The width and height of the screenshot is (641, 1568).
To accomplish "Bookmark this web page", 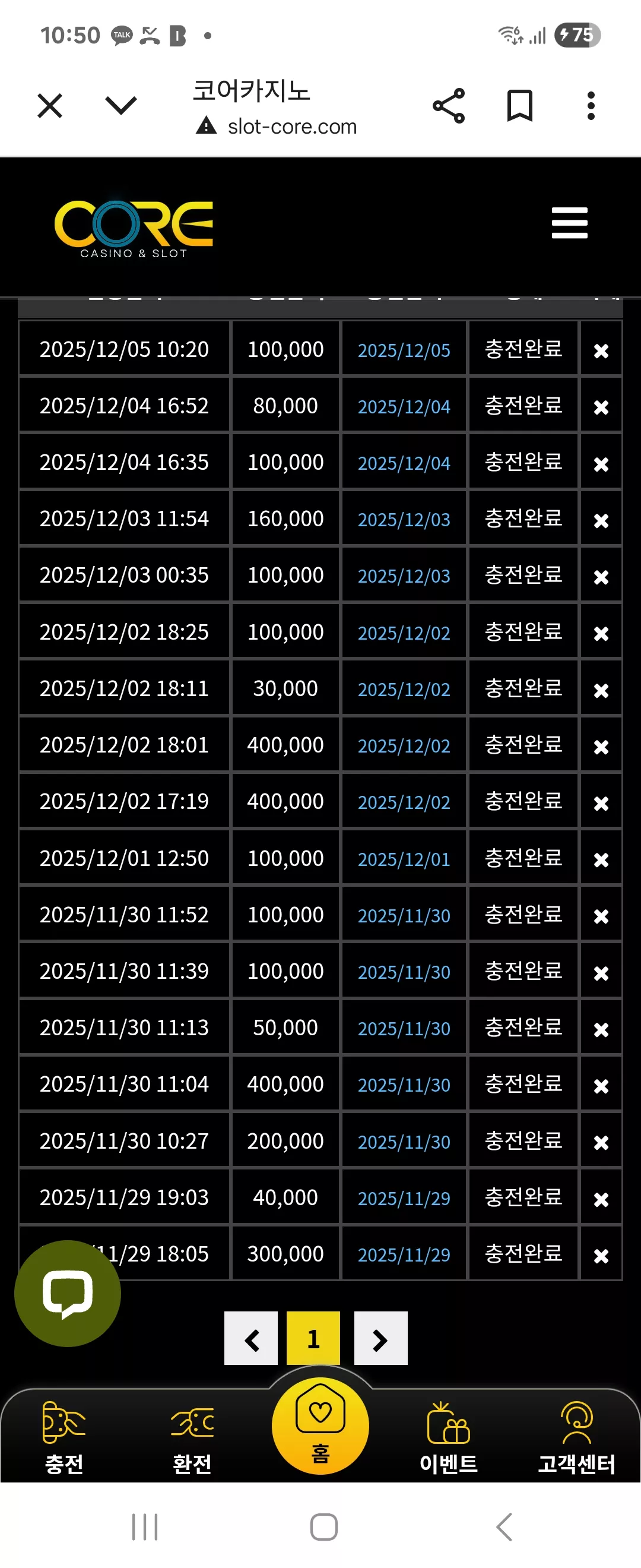I will pos(520,106).
